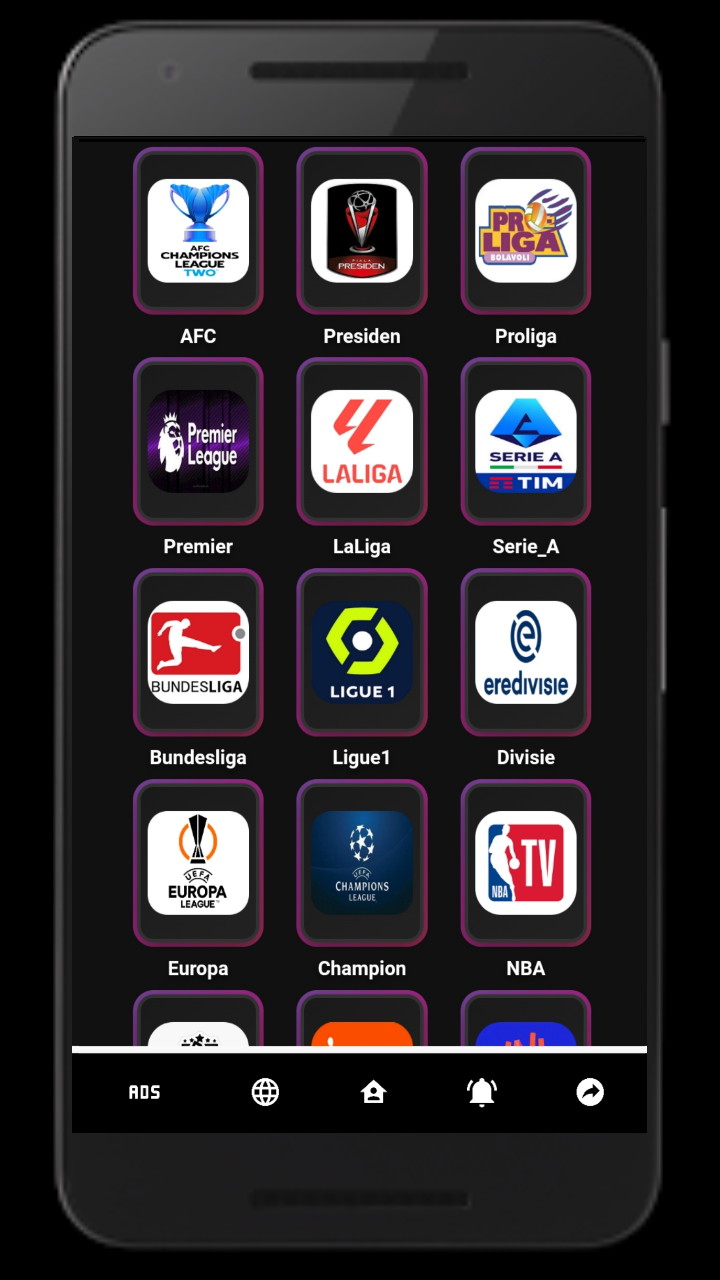Screen dimensions: 720x1280
Task: Go to home using the bottom navigation
Action: tap(373, 1092)
